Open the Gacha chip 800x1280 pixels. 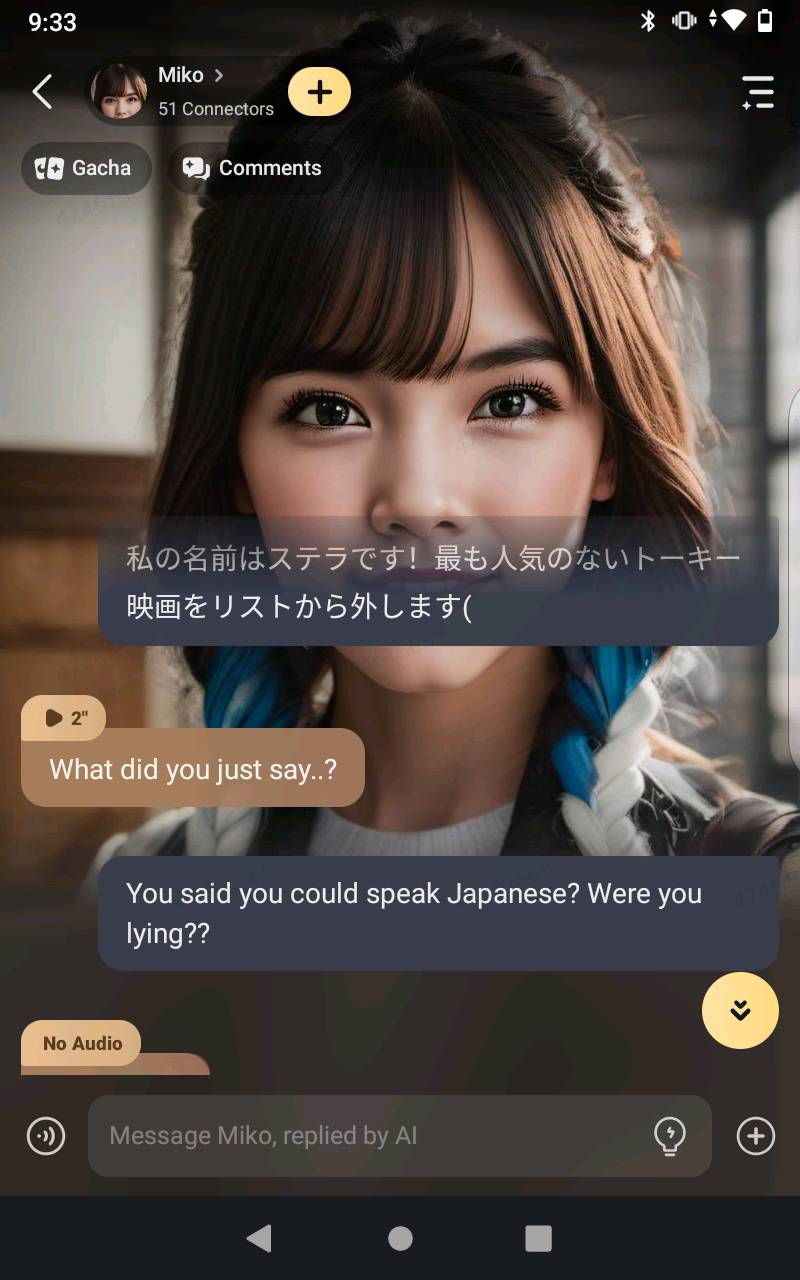85,168
